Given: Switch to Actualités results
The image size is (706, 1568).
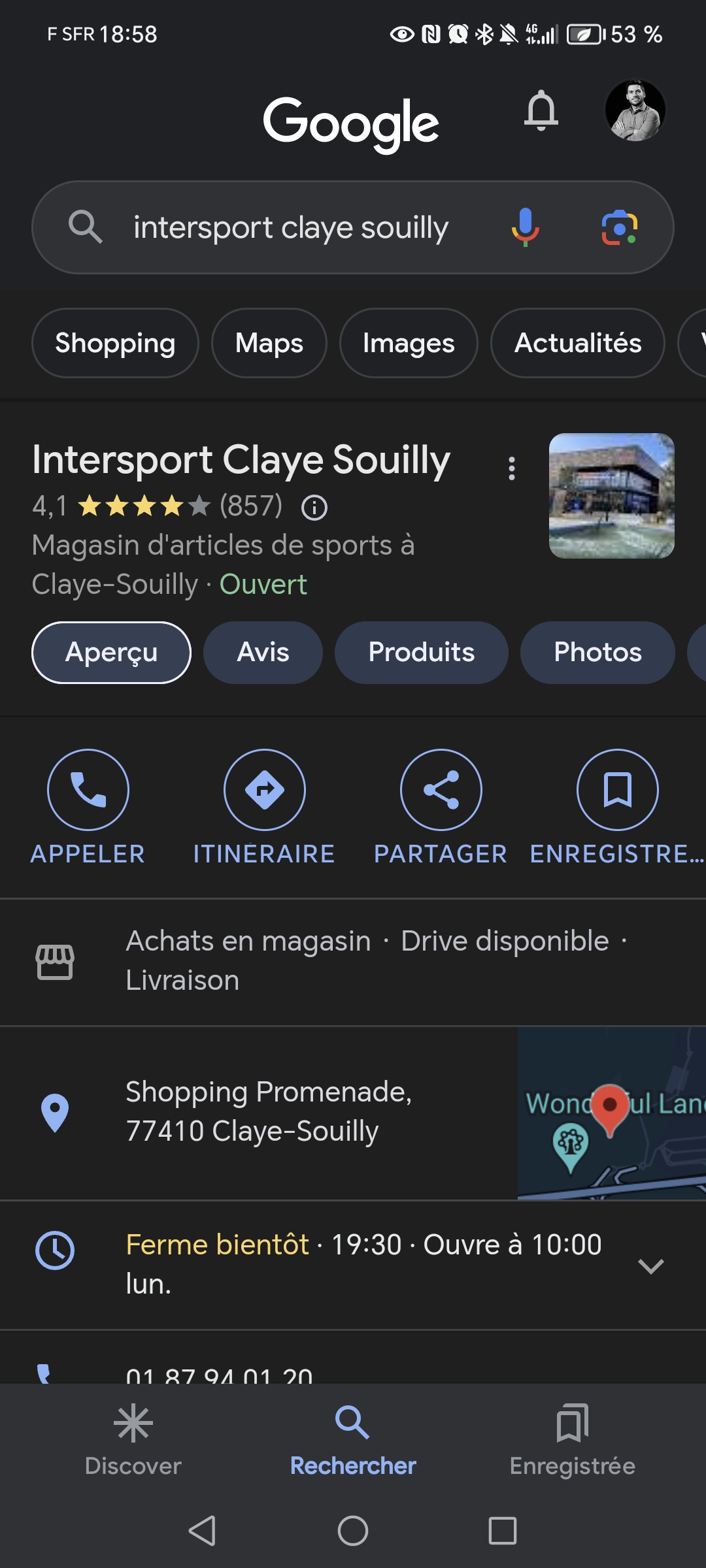Looking at the screenshot, I should click(578, 343).
